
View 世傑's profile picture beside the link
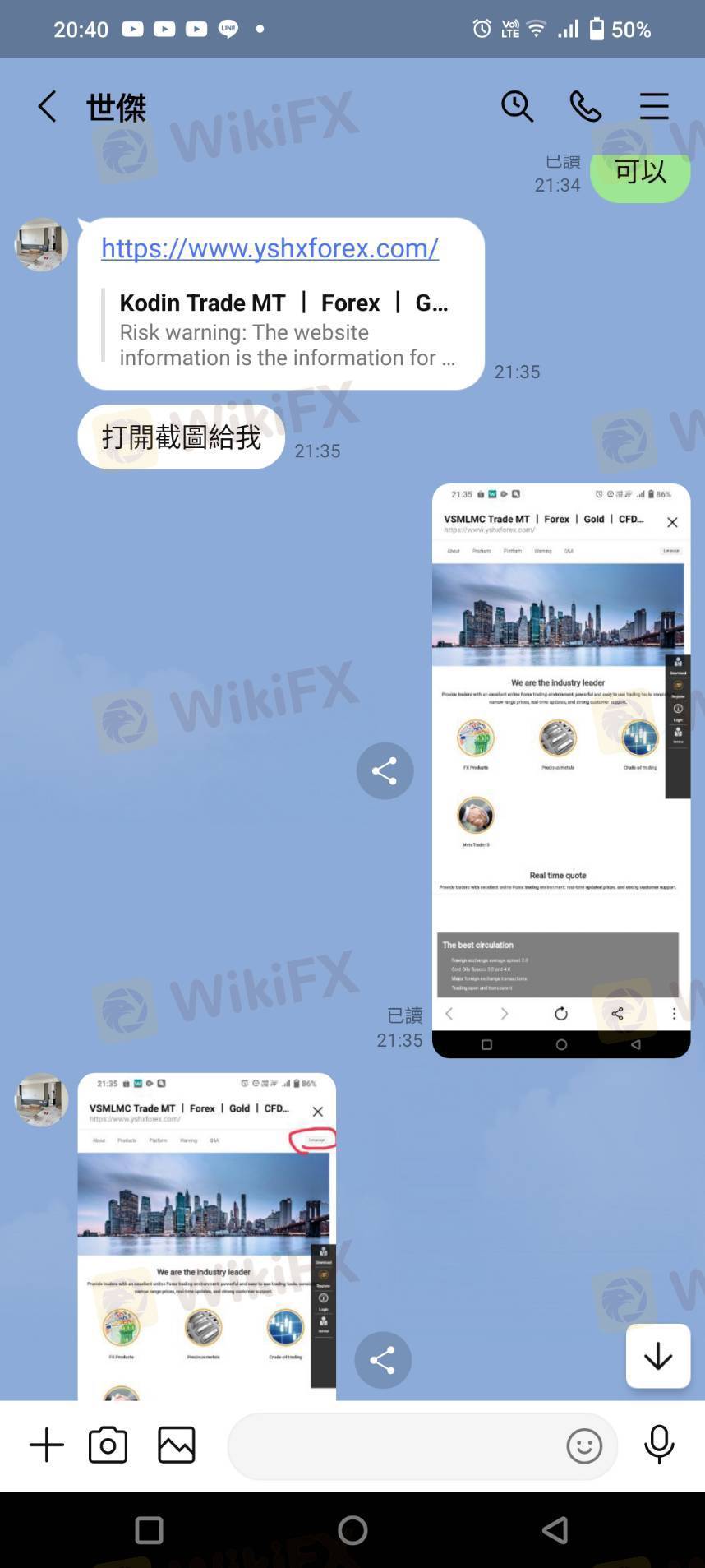(41, 245)
